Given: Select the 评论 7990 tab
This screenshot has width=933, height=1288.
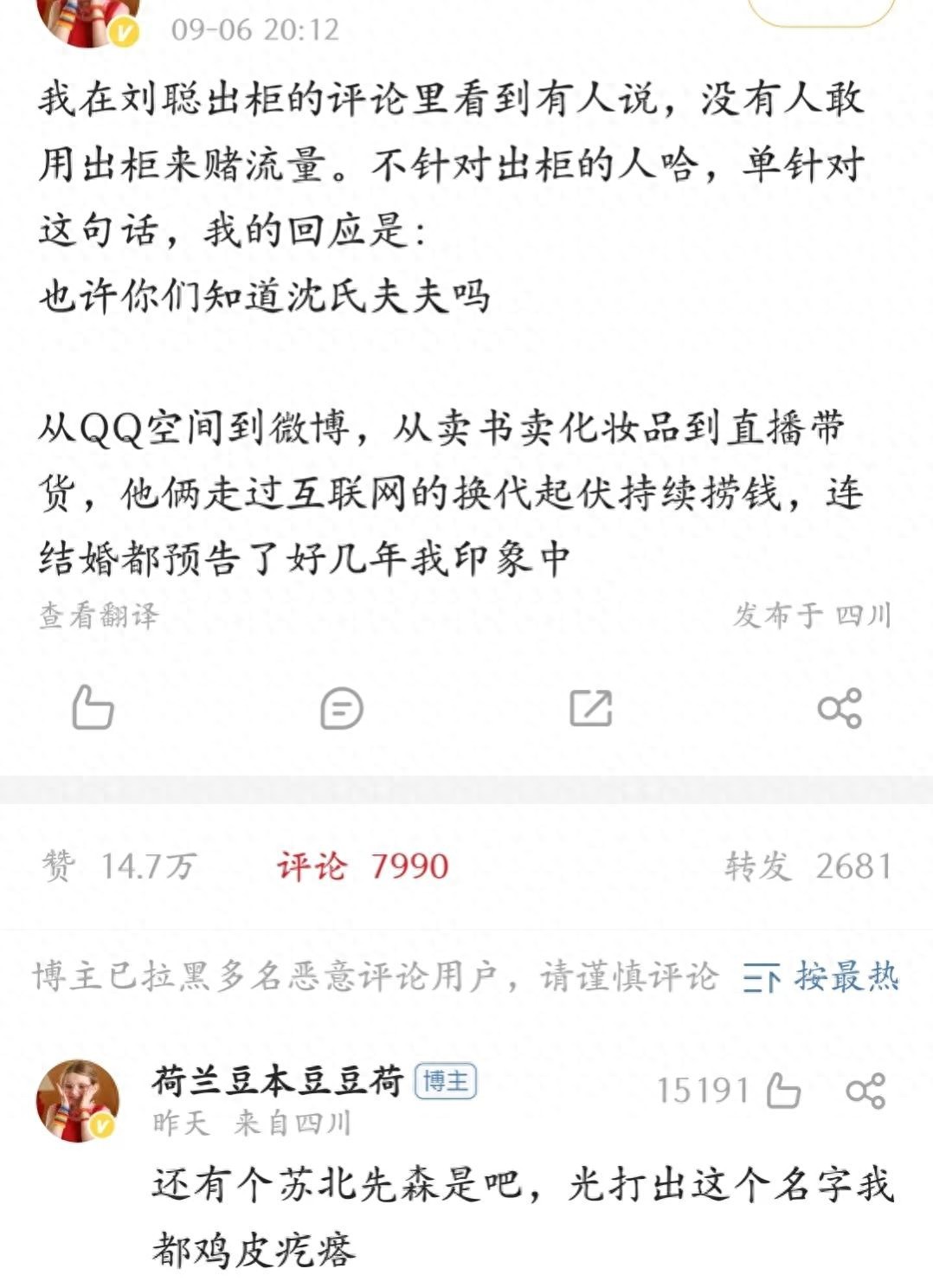Looking at the screenshot, I should [363, 866].
